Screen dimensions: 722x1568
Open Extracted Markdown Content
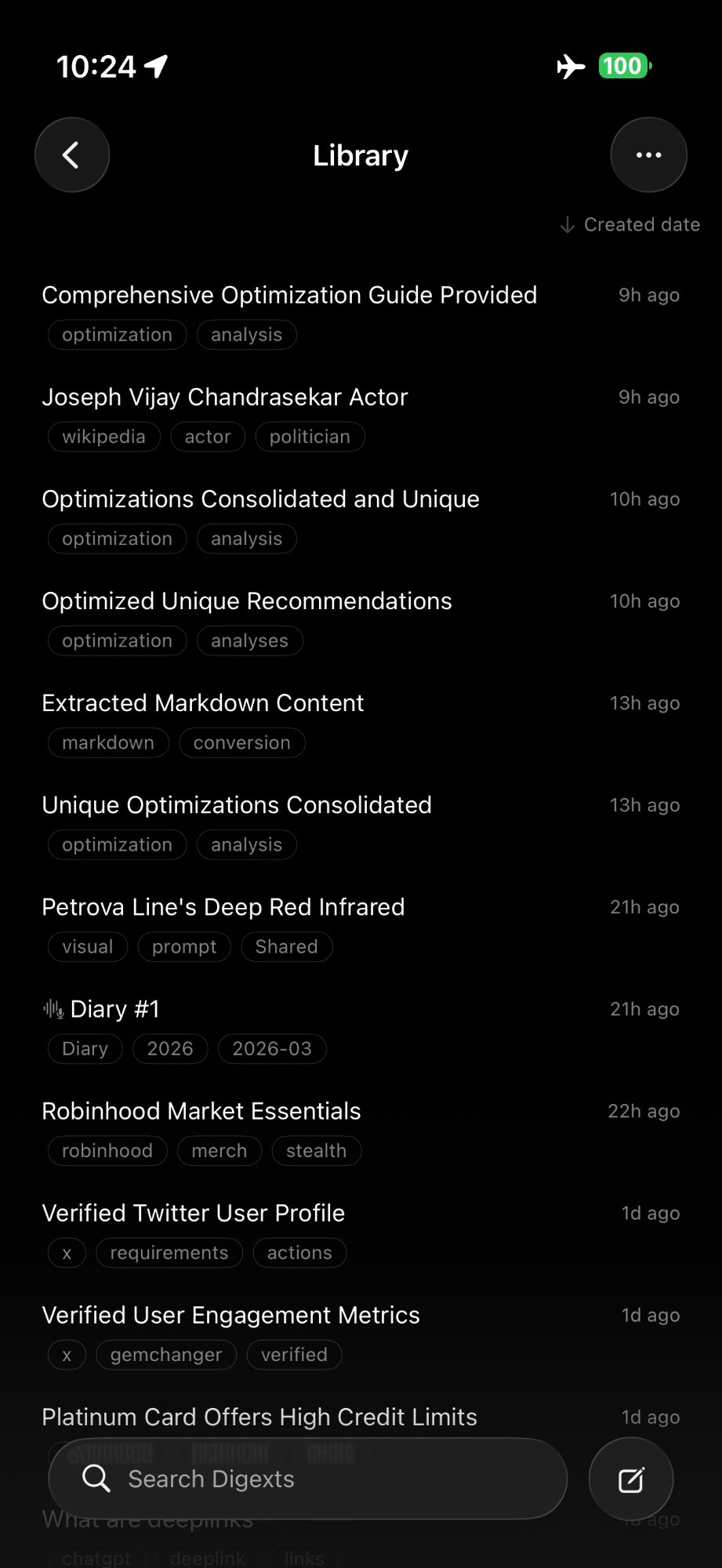point(203,703)
